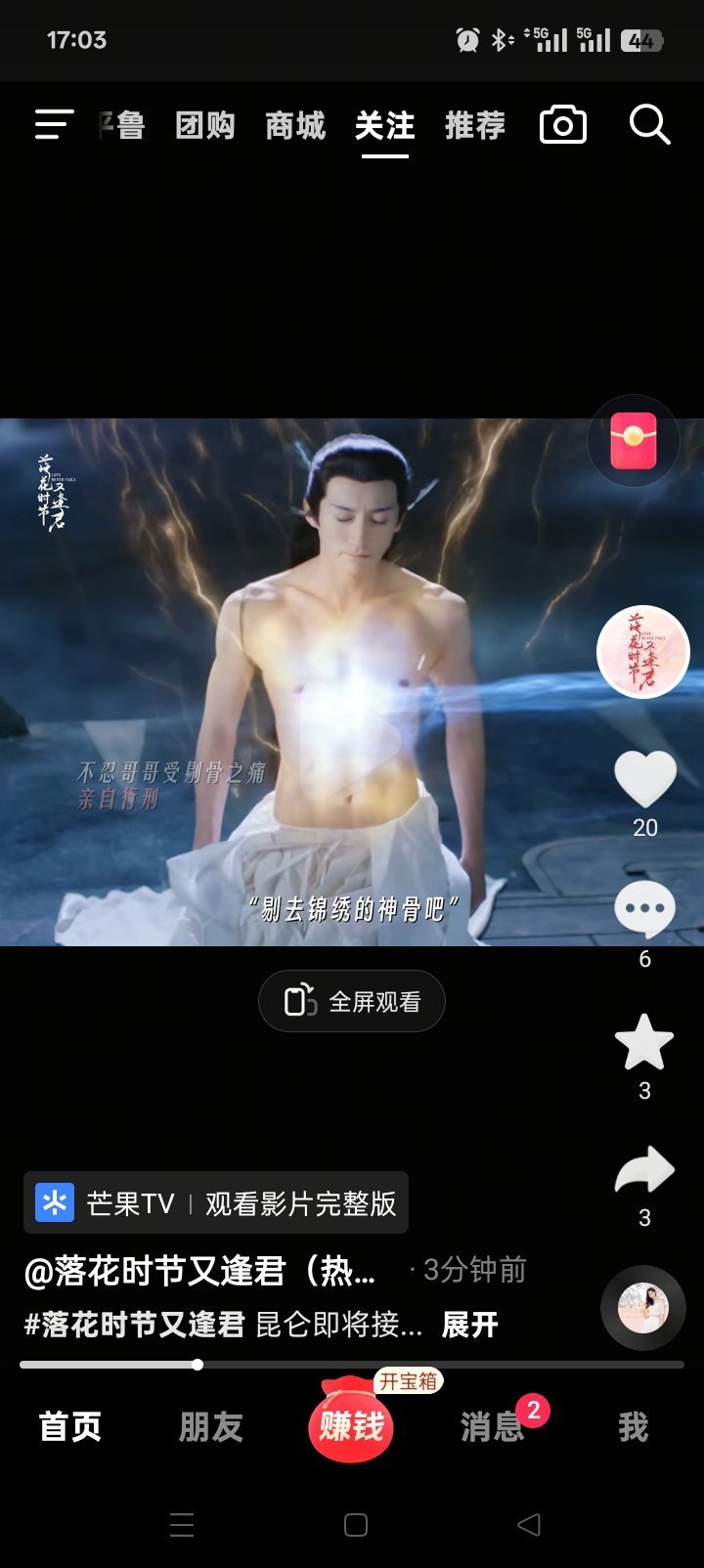
Task: Go to the 朋友 tab
Action: click(210, 1427)
